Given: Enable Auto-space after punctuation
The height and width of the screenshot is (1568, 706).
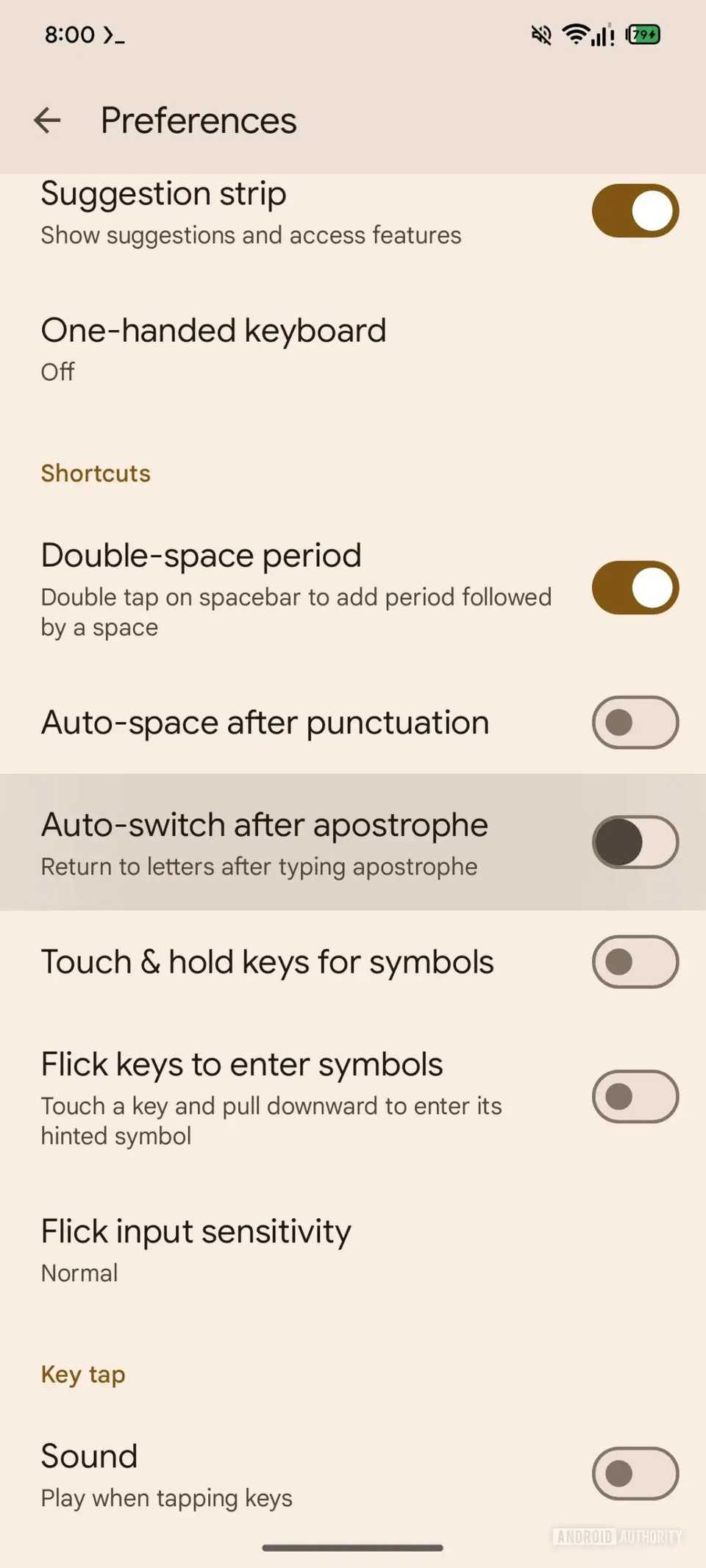Looking at the screenshot, I should (634, 723).
